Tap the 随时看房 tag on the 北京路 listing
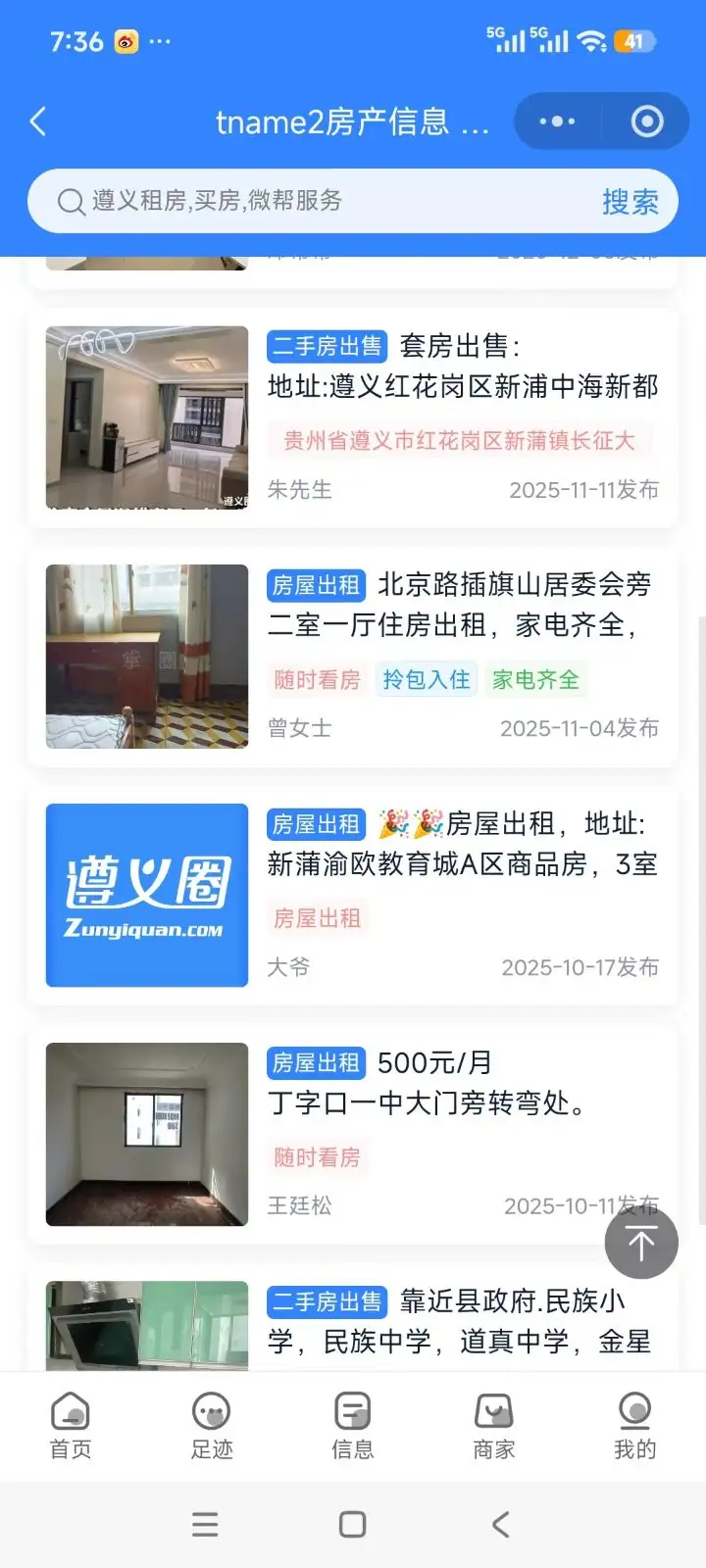This screenshot has height=1568, width=706. click(x=317, y=678)
